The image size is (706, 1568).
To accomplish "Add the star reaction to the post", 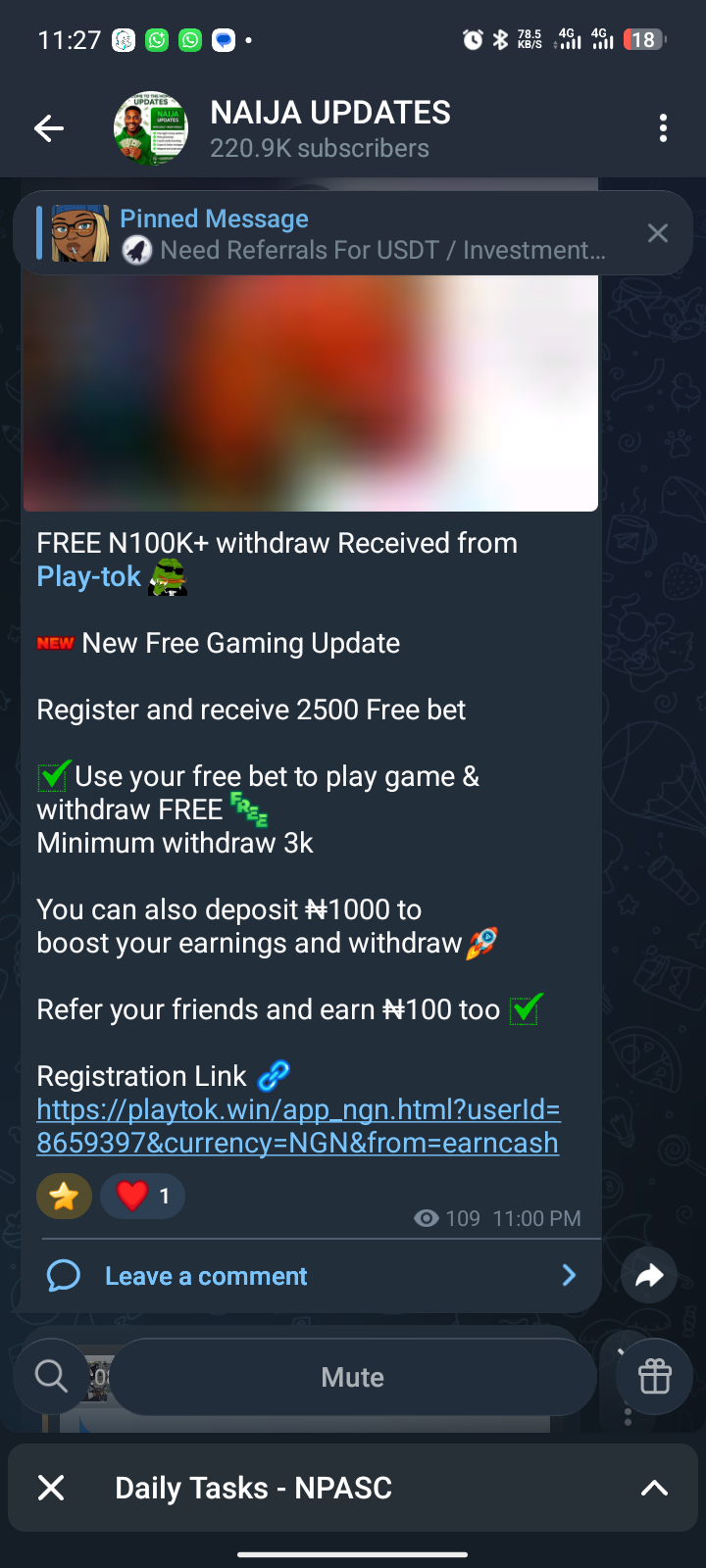I will pyautogui.click(x=64, y=1197).
